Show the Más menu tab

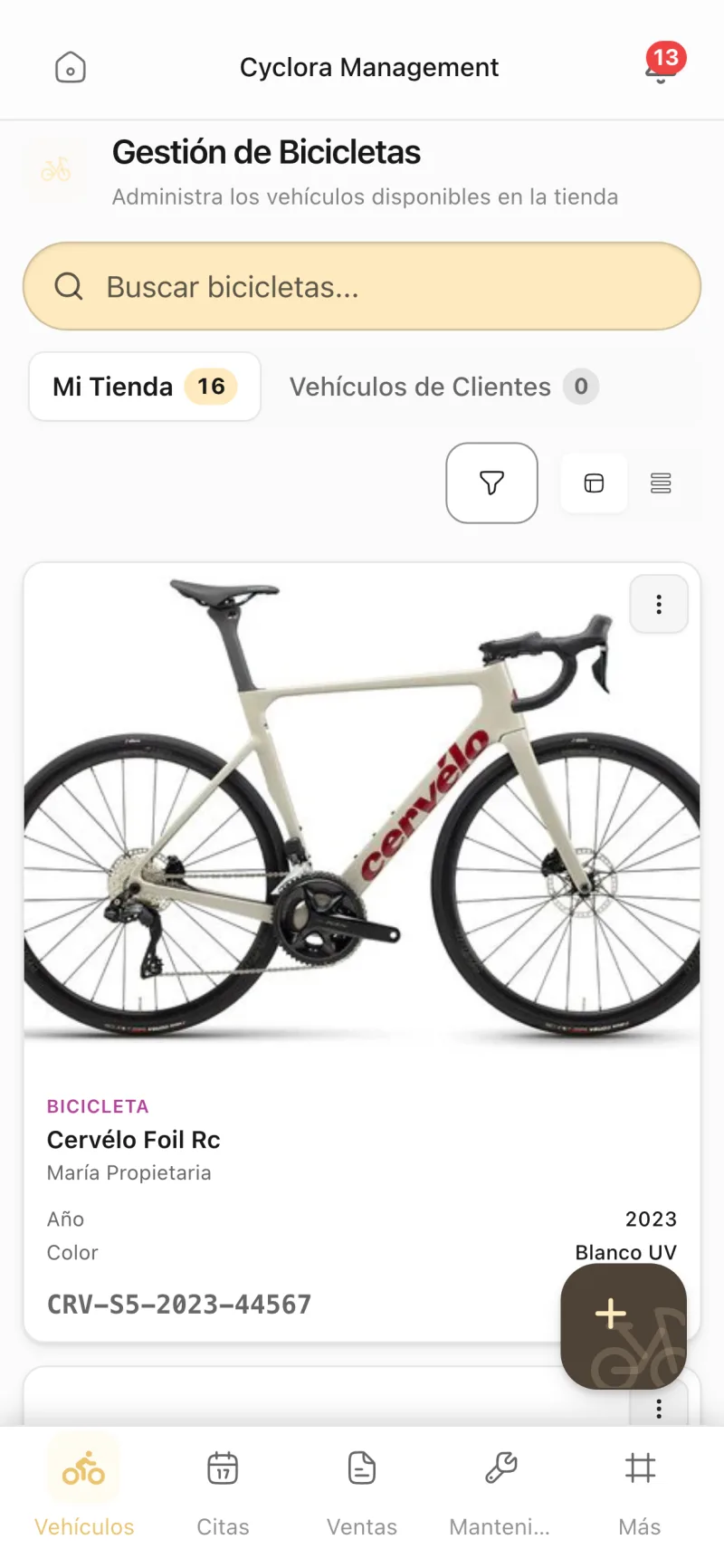coord(640,1487)
